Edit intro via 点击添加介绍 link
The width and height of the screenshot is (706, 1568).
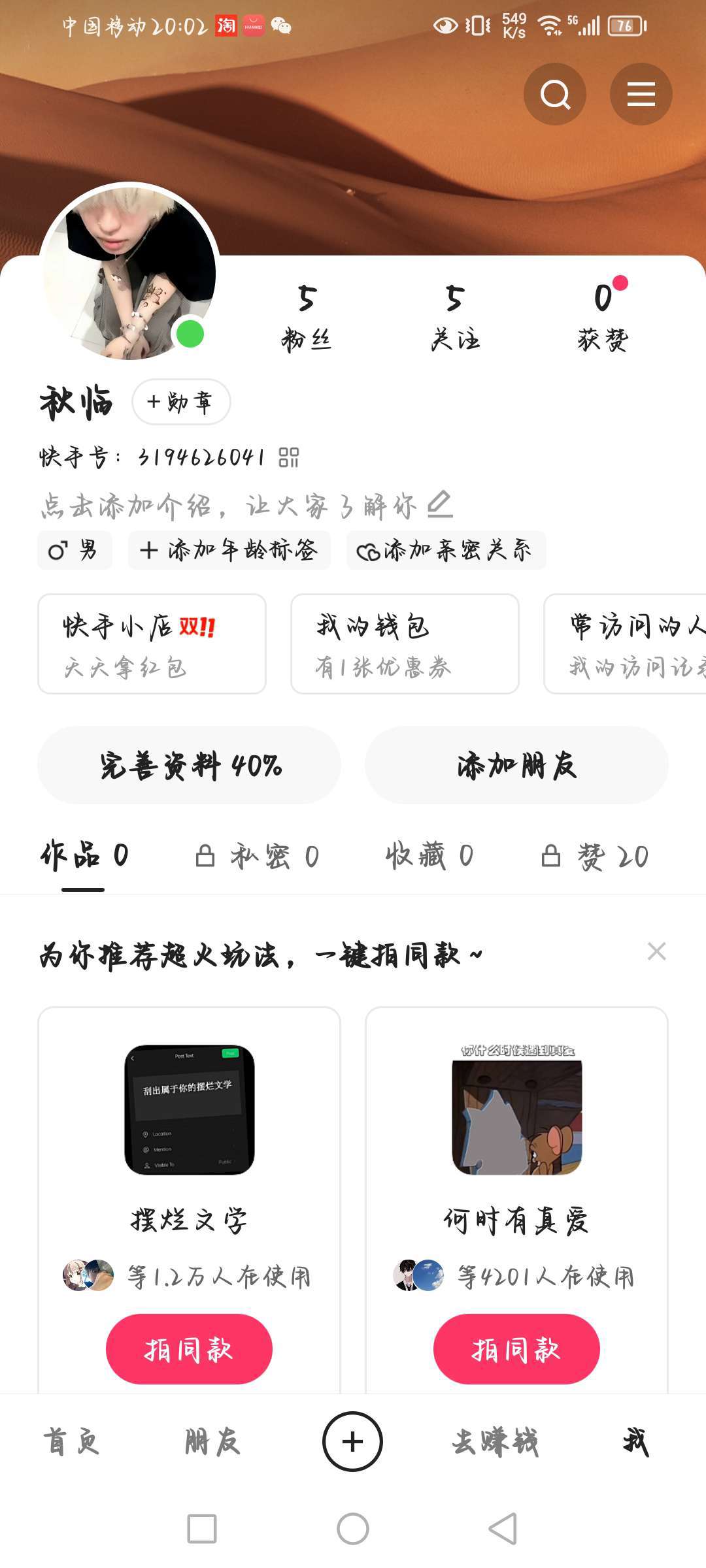click(x=246, y=506)
